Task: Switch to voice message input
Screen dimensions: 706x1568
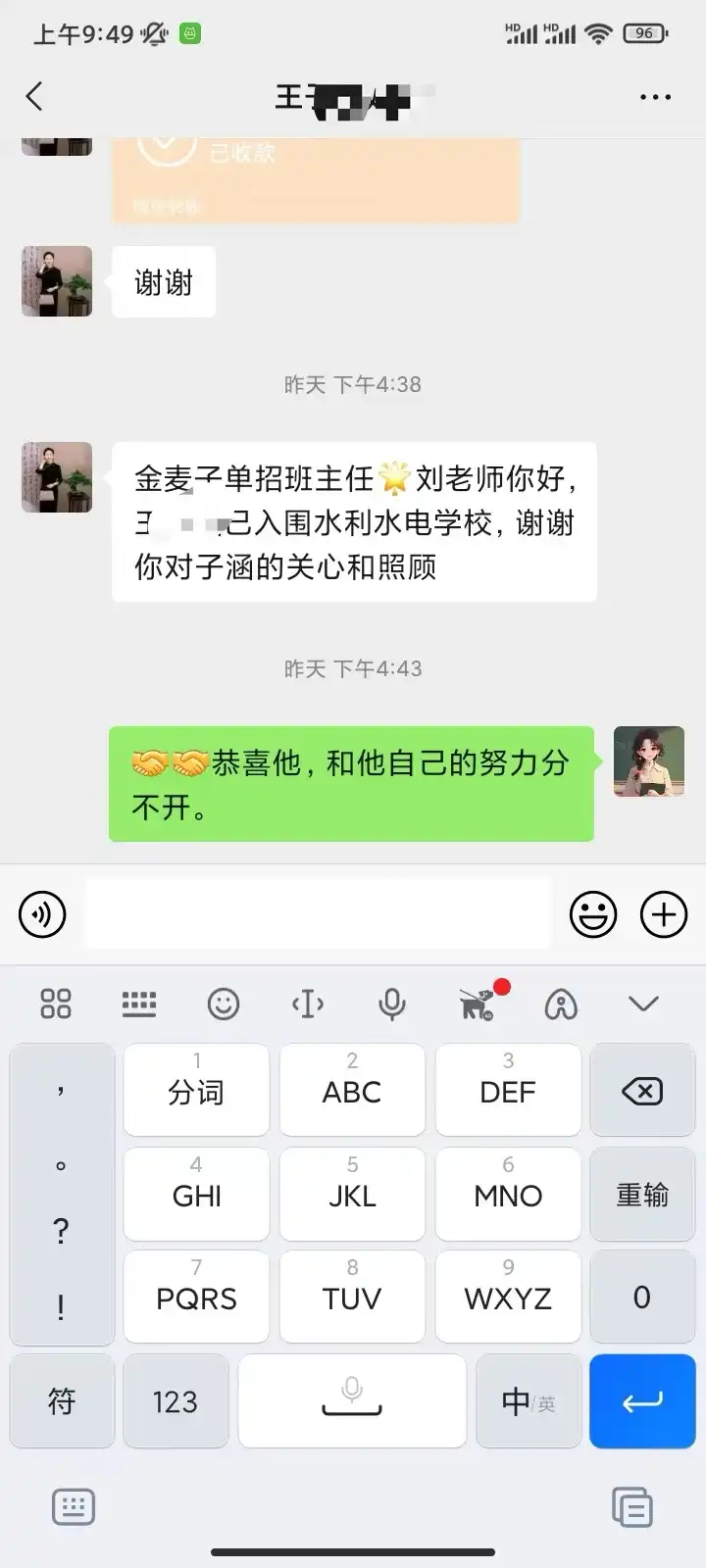Action: click(42, 915)
